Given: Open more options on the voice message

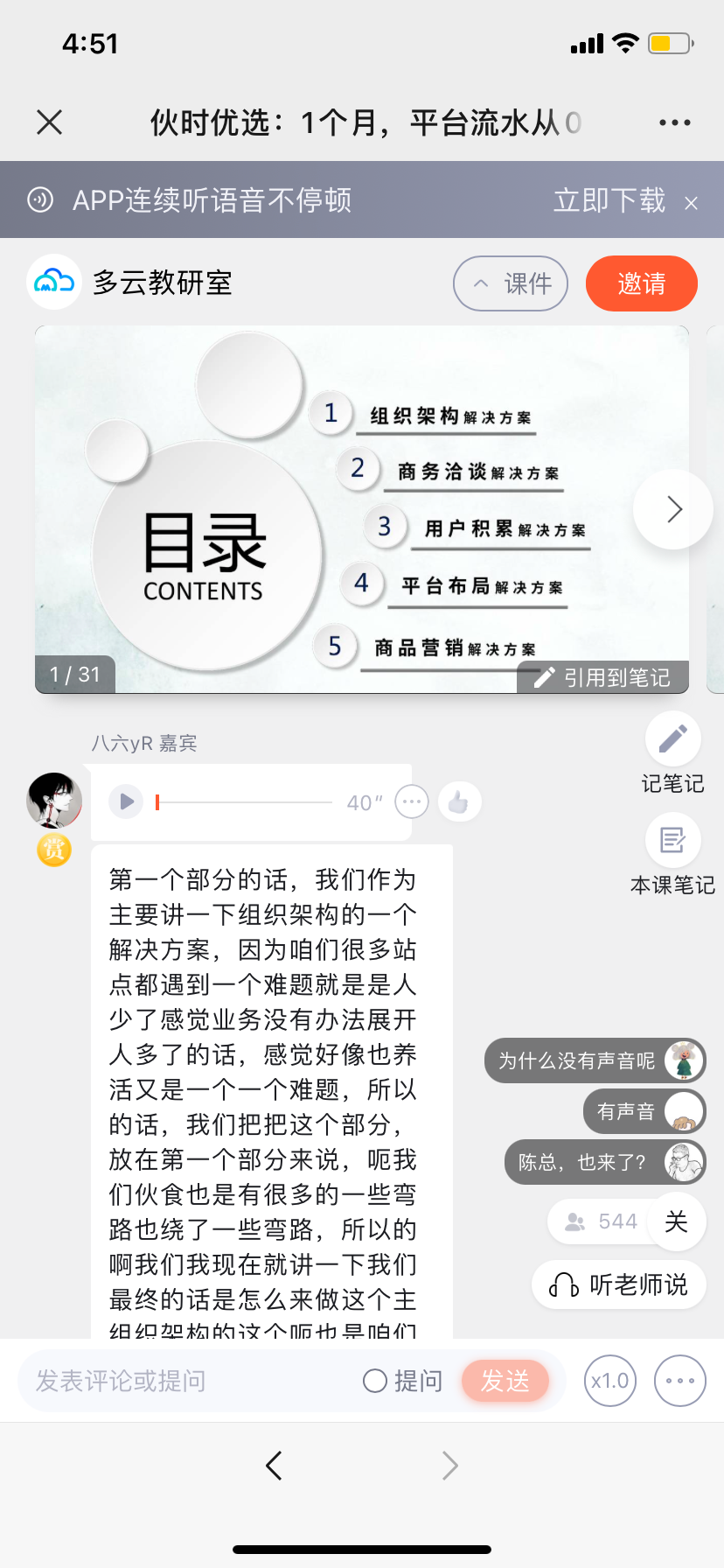Looking at the screenshot, I should [411, 801].
